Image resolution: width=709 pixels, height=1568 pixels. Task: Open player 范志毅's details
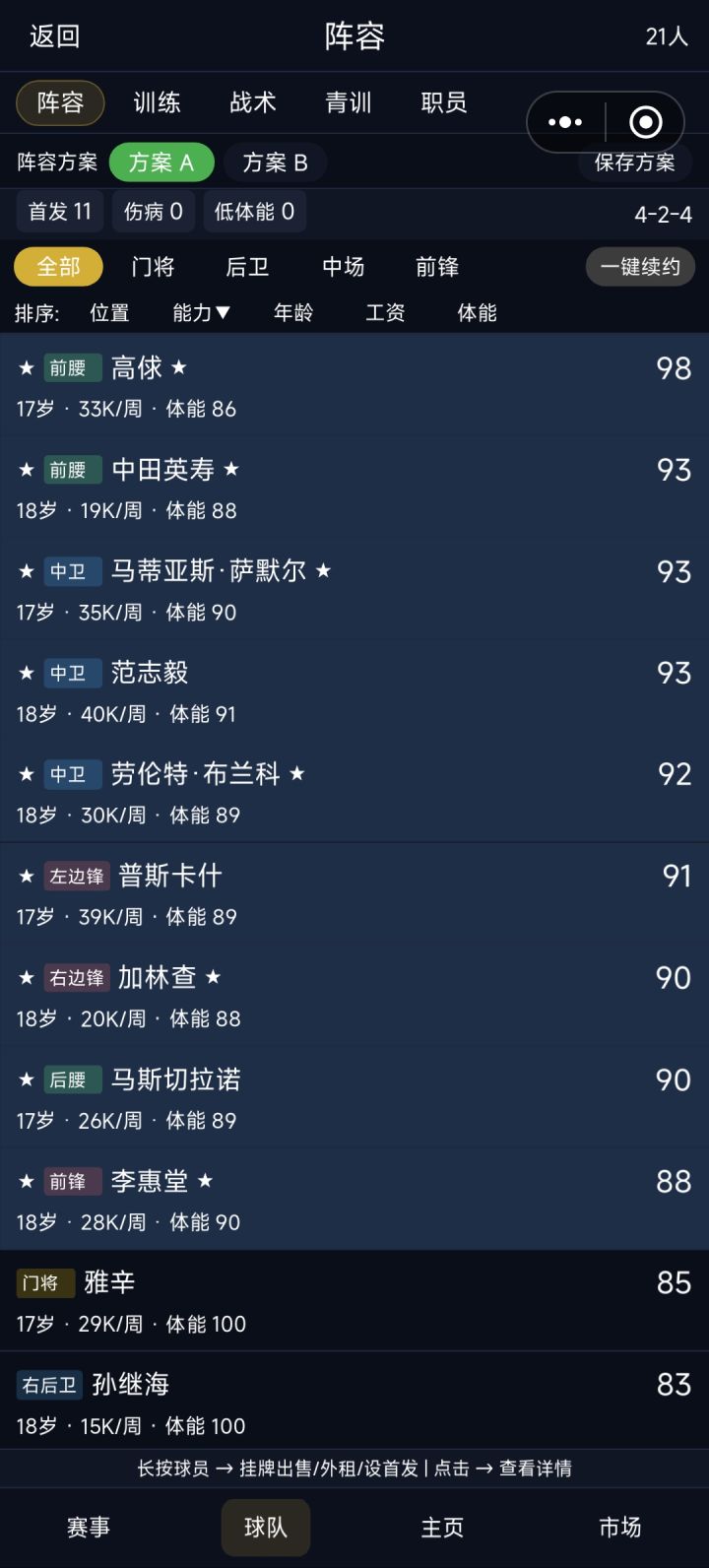[354, 690]
